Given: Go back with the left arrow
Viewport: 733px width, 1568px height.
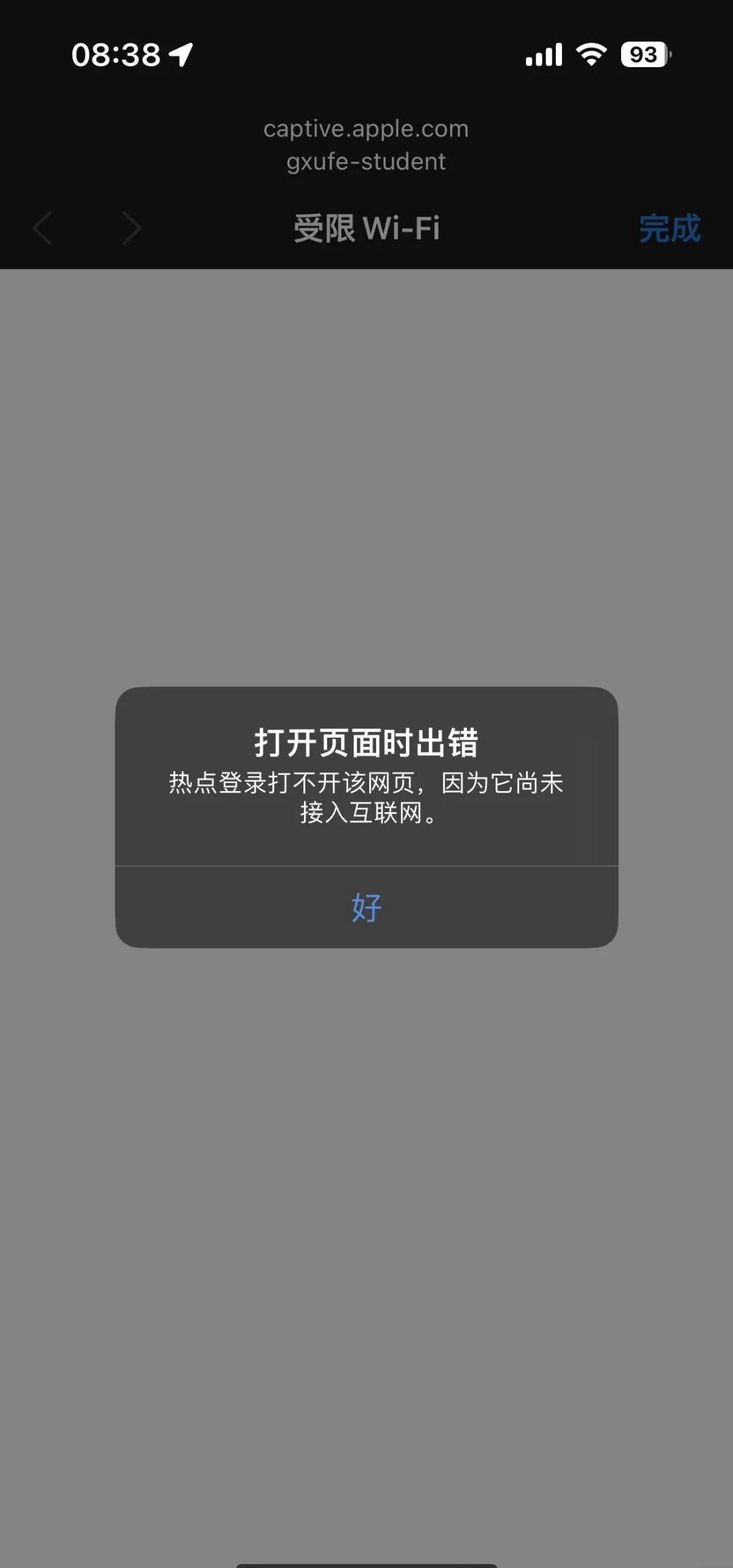Looking at the screenshot, I should point(43,228).
